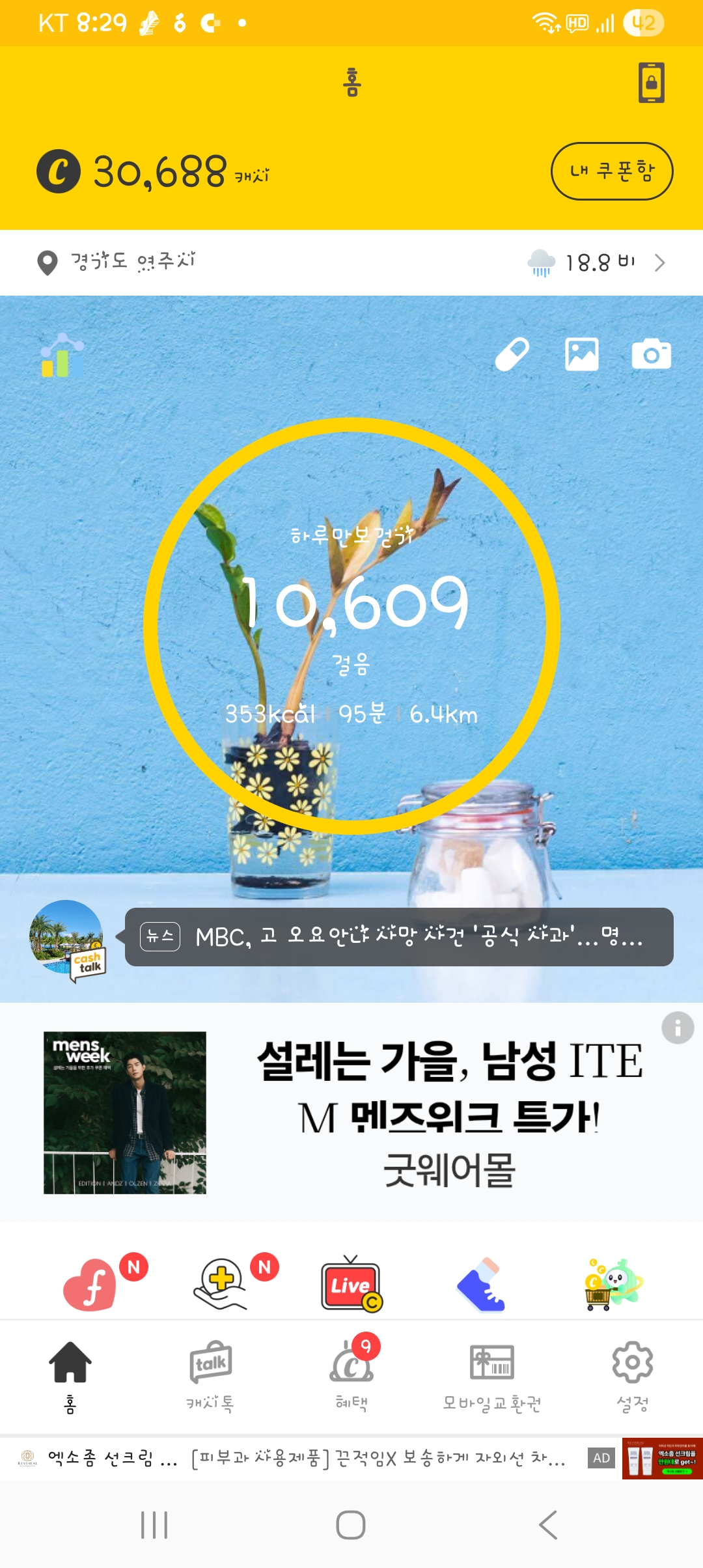Image resolution: width=703 pixels, height=1568 pixels.
Task: Open the 설정 tab
Action: tap(633, 1374)
